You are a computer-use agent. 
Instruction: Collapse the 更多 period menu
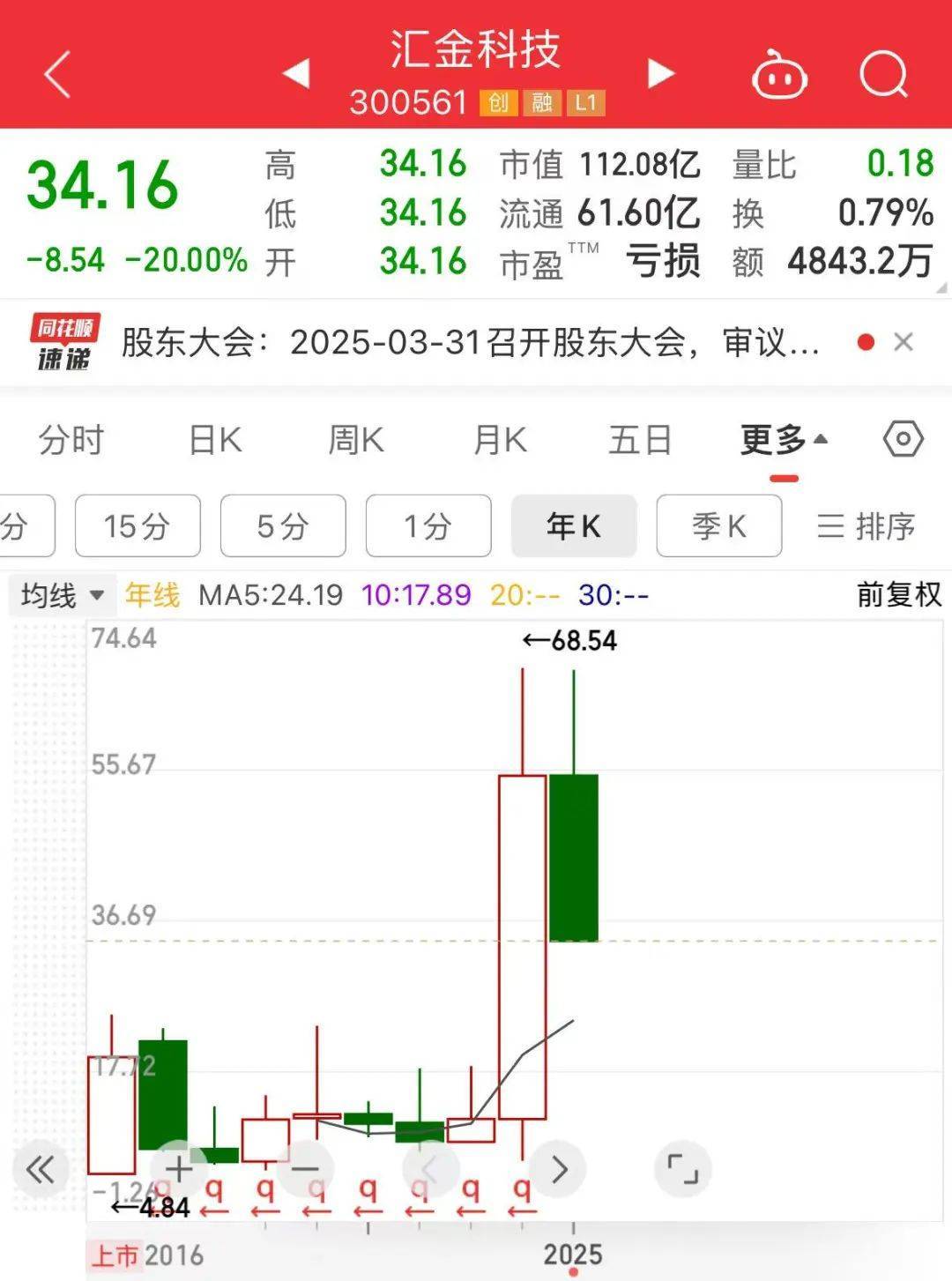(x=783, y=439)
